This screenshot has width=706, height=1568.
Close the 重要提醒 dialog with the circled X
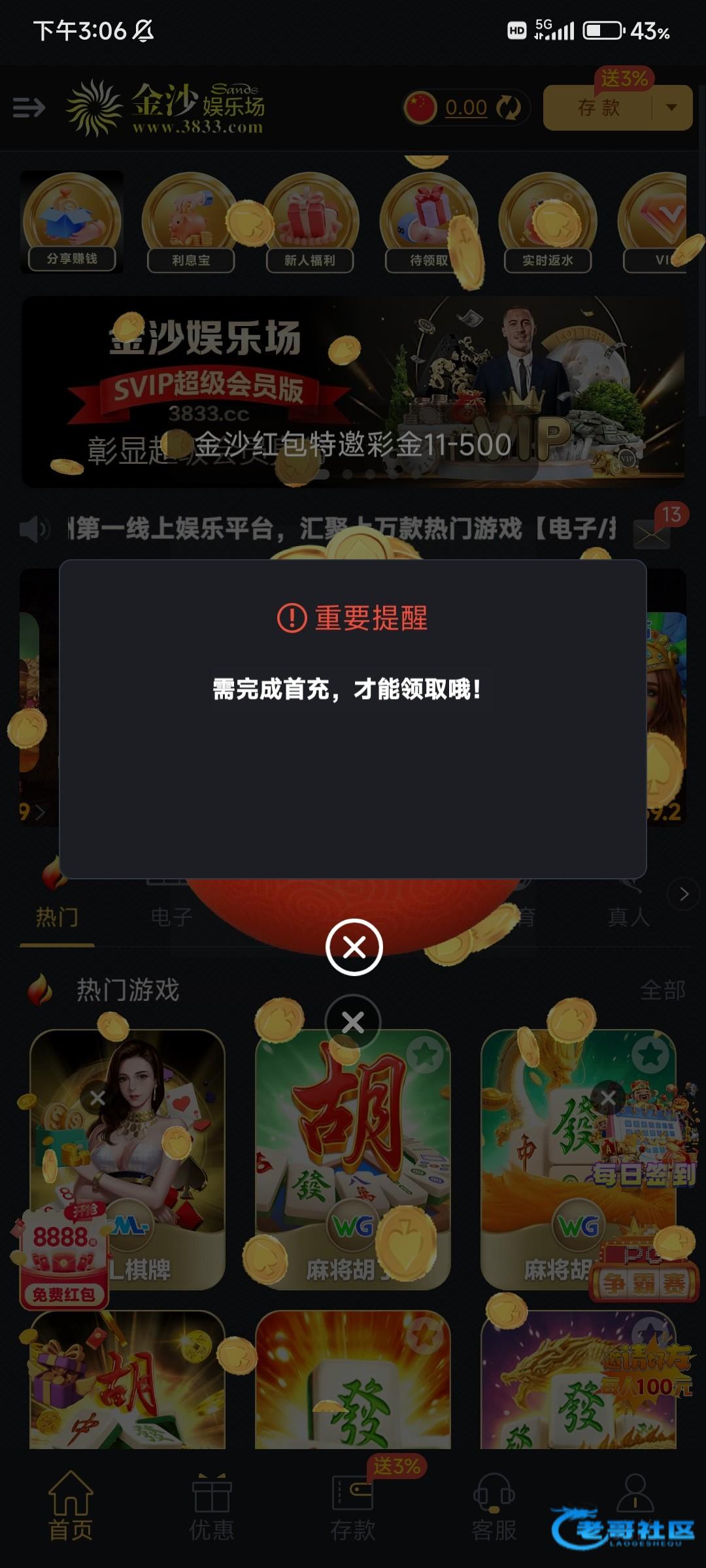tap(354, 947)
